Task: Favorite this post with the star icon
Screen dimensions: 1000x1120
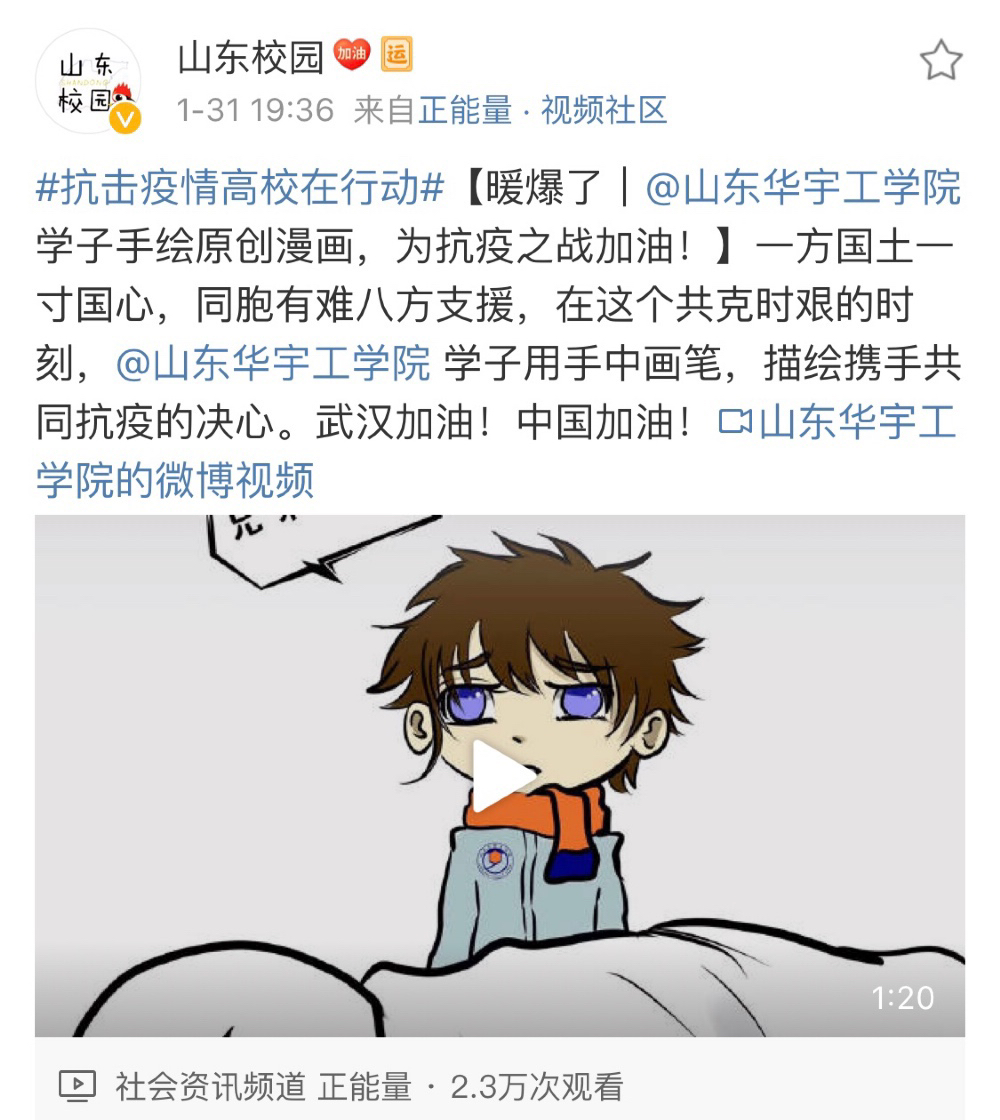Action: pos(940,62)
